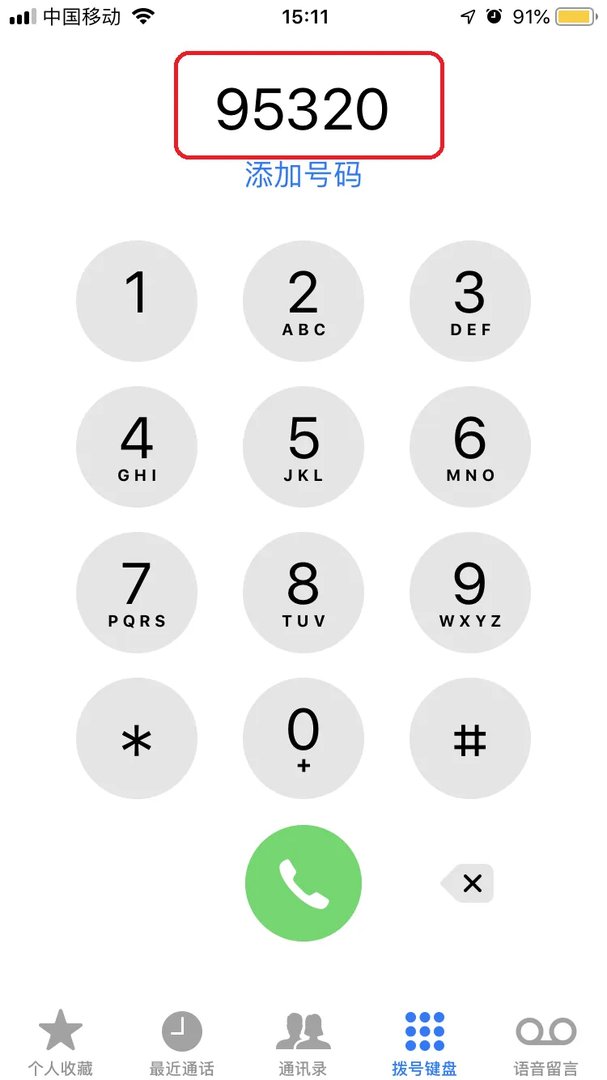
Task: Tap the asterisk key
Action: pos(137,739)
